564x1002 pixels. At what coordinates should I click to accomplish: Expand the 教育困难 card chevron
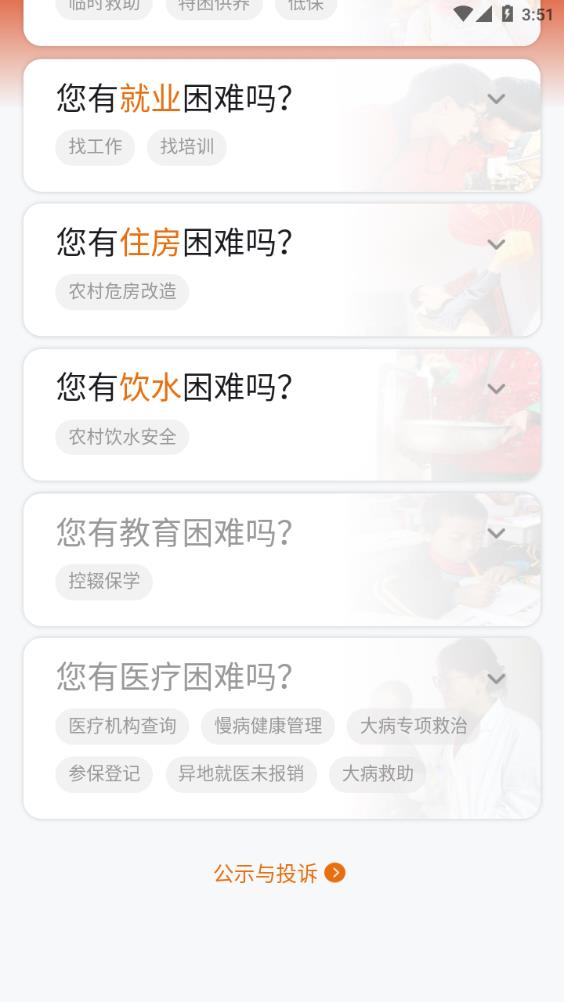click(x=496, y=534)
